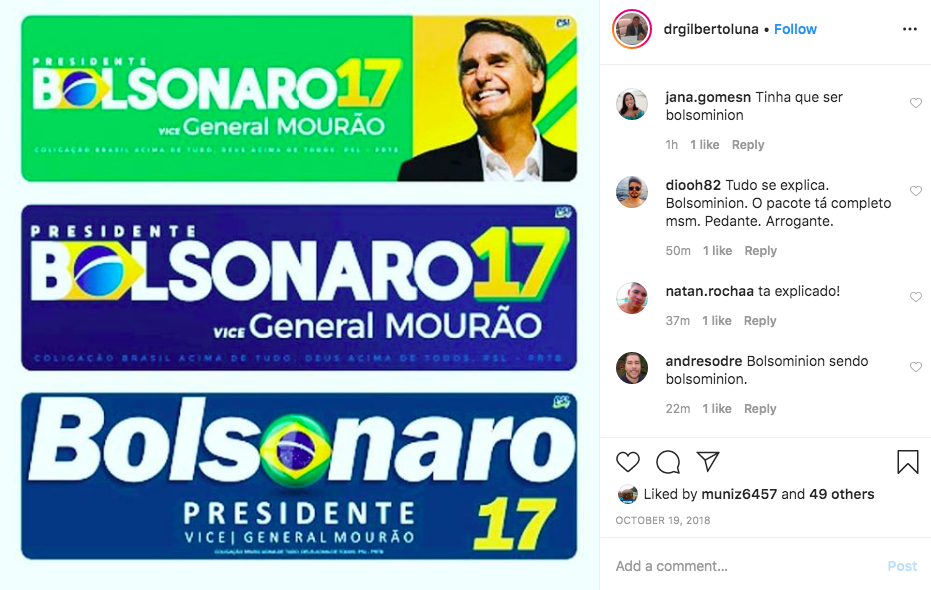Open drgilbertoluna's profile picture
Viewport: 931px width, 590px height.
pyautogui.click(x=632, y=29)
